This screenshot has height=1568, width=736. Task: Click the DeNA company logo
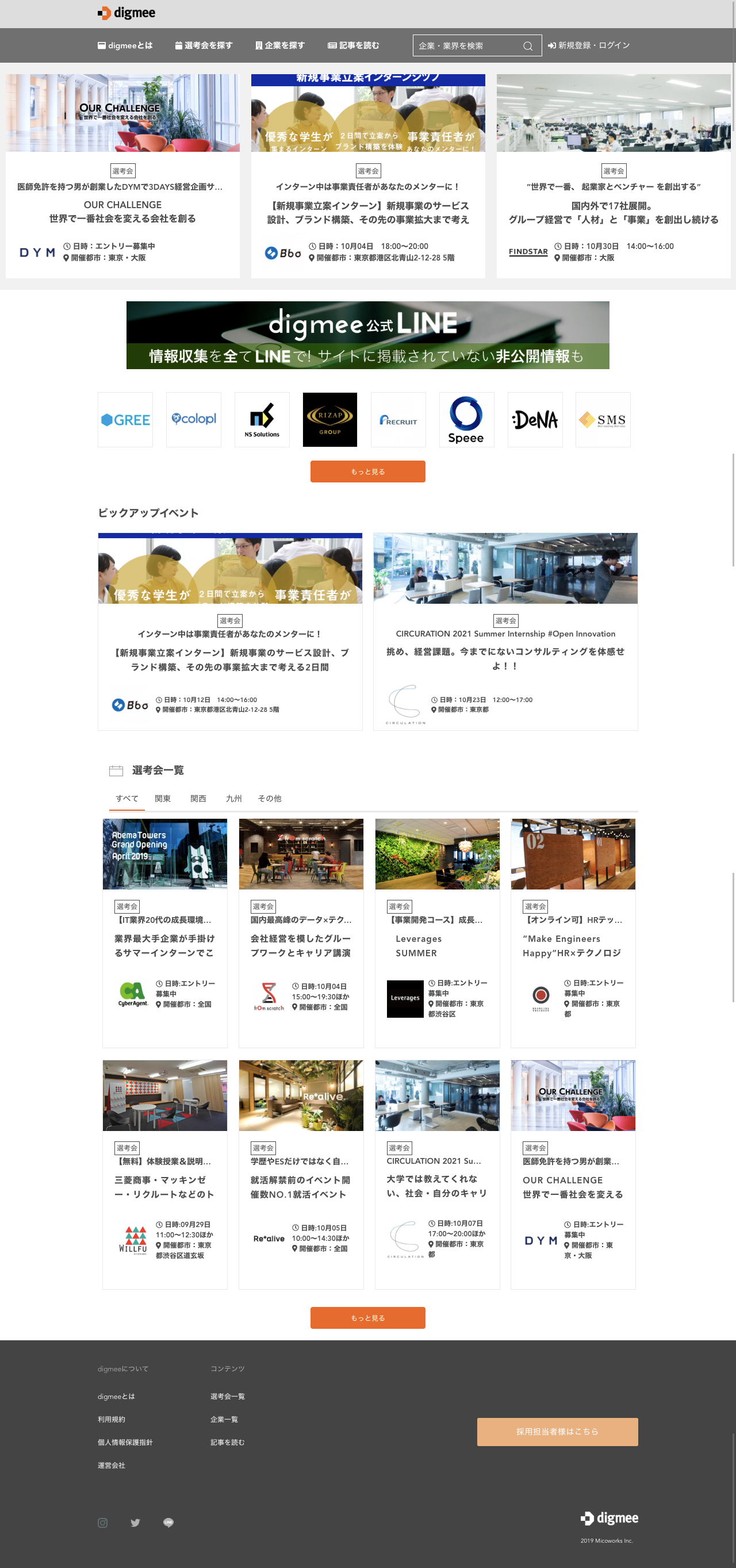pyautogui.click(x=535, y=419)
